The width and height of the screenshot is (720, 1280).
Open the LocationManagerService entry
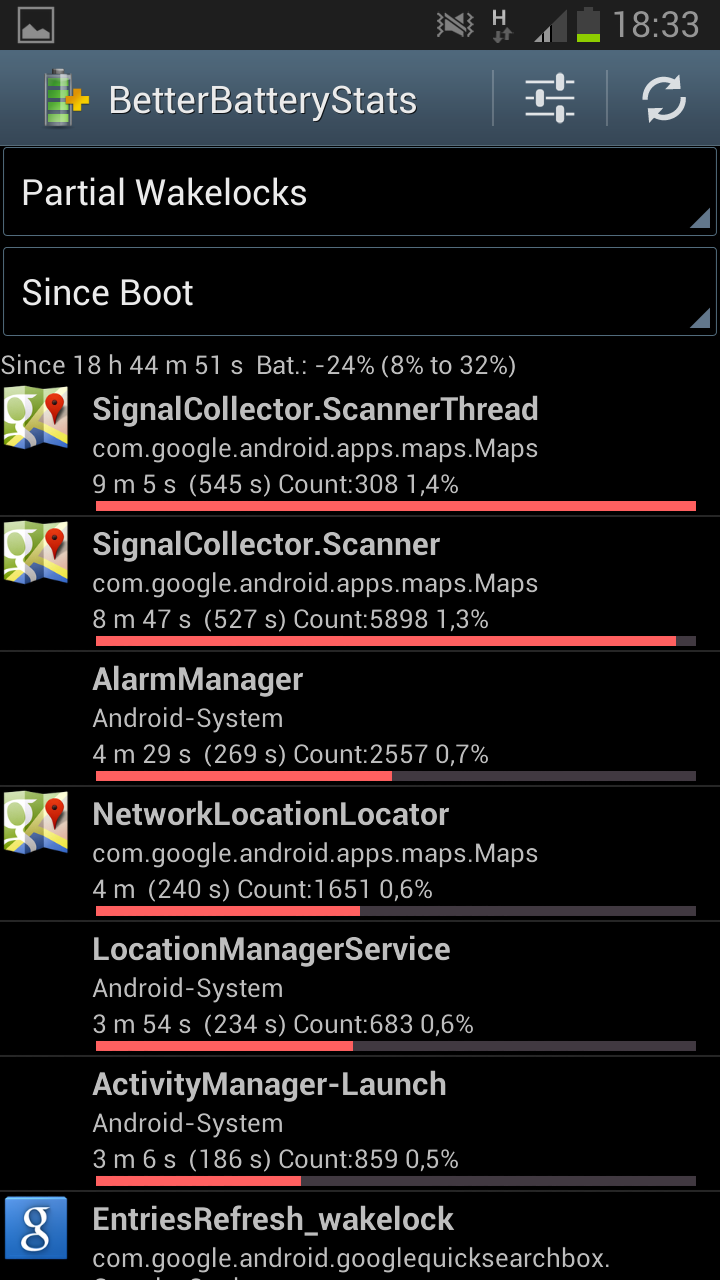point(360,989)
